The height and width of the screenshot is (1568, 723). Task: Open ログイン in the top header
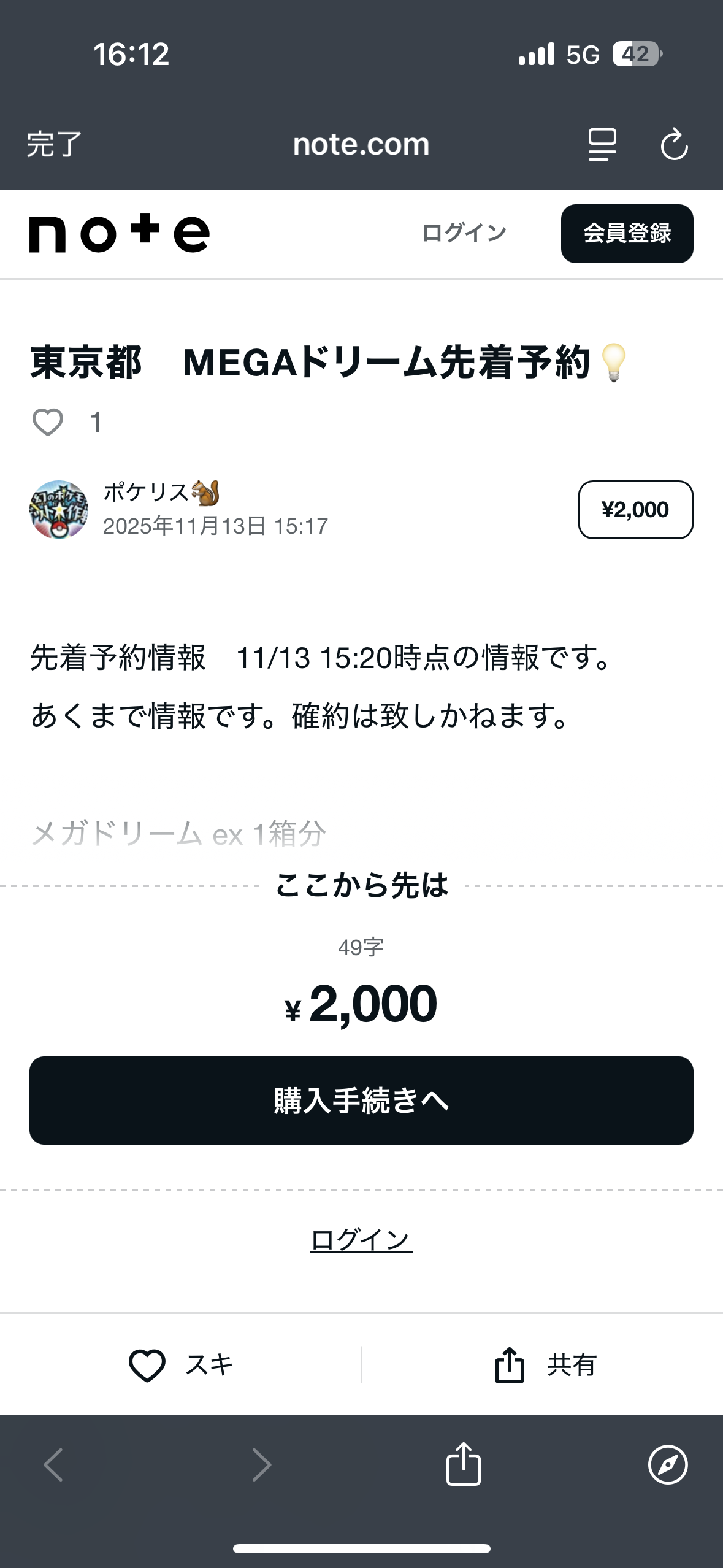pos(464,233)
